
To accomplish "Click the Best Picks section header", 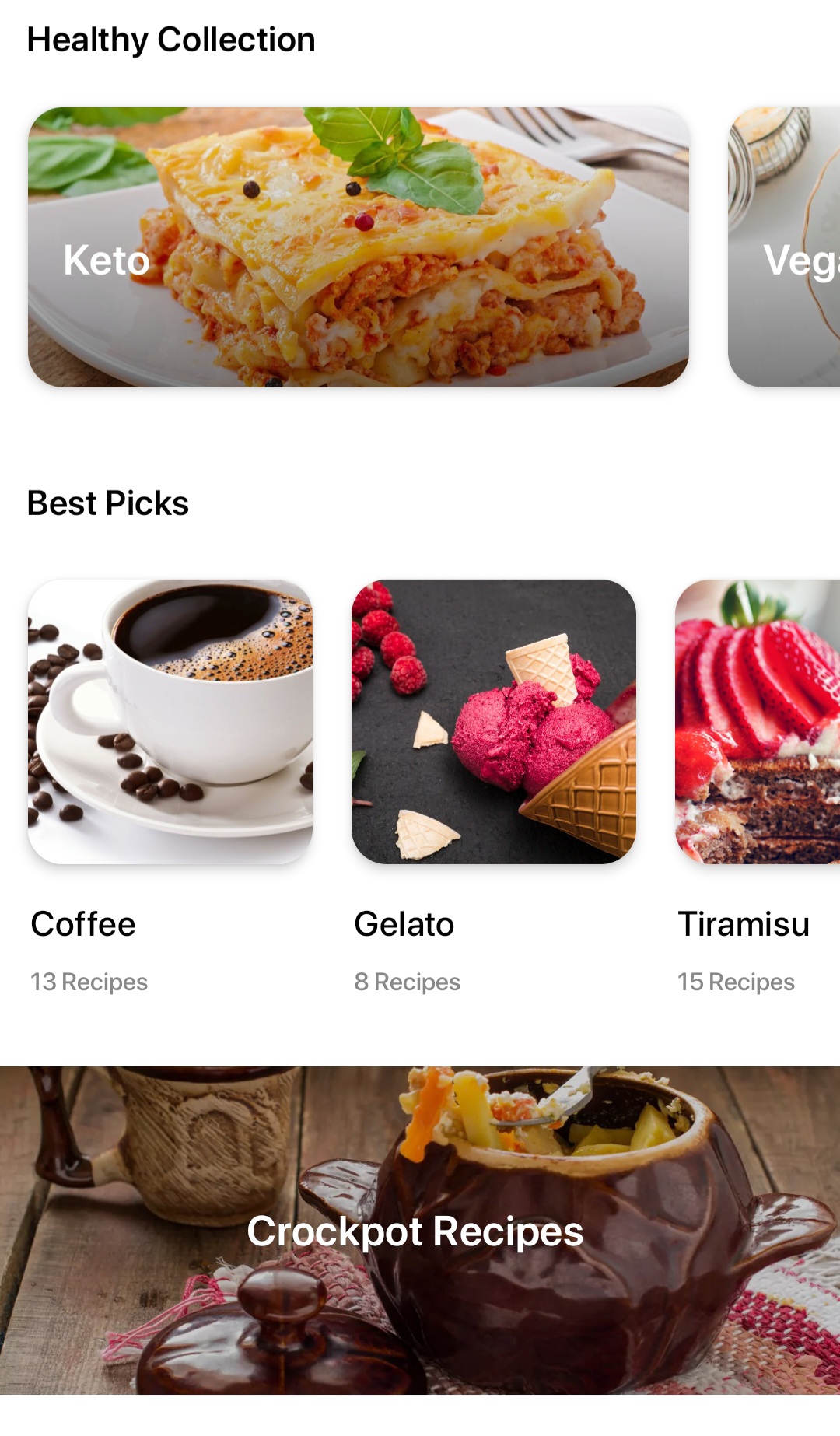I will [108, 503].
